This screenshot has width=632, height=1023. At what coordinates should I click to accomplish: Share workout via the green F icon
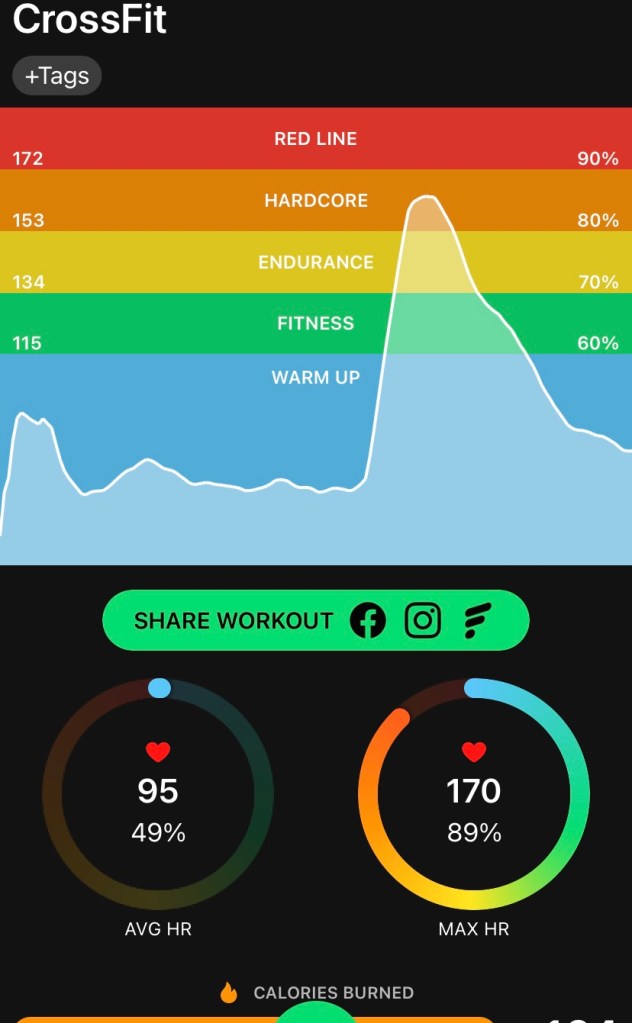pos(476,621)
